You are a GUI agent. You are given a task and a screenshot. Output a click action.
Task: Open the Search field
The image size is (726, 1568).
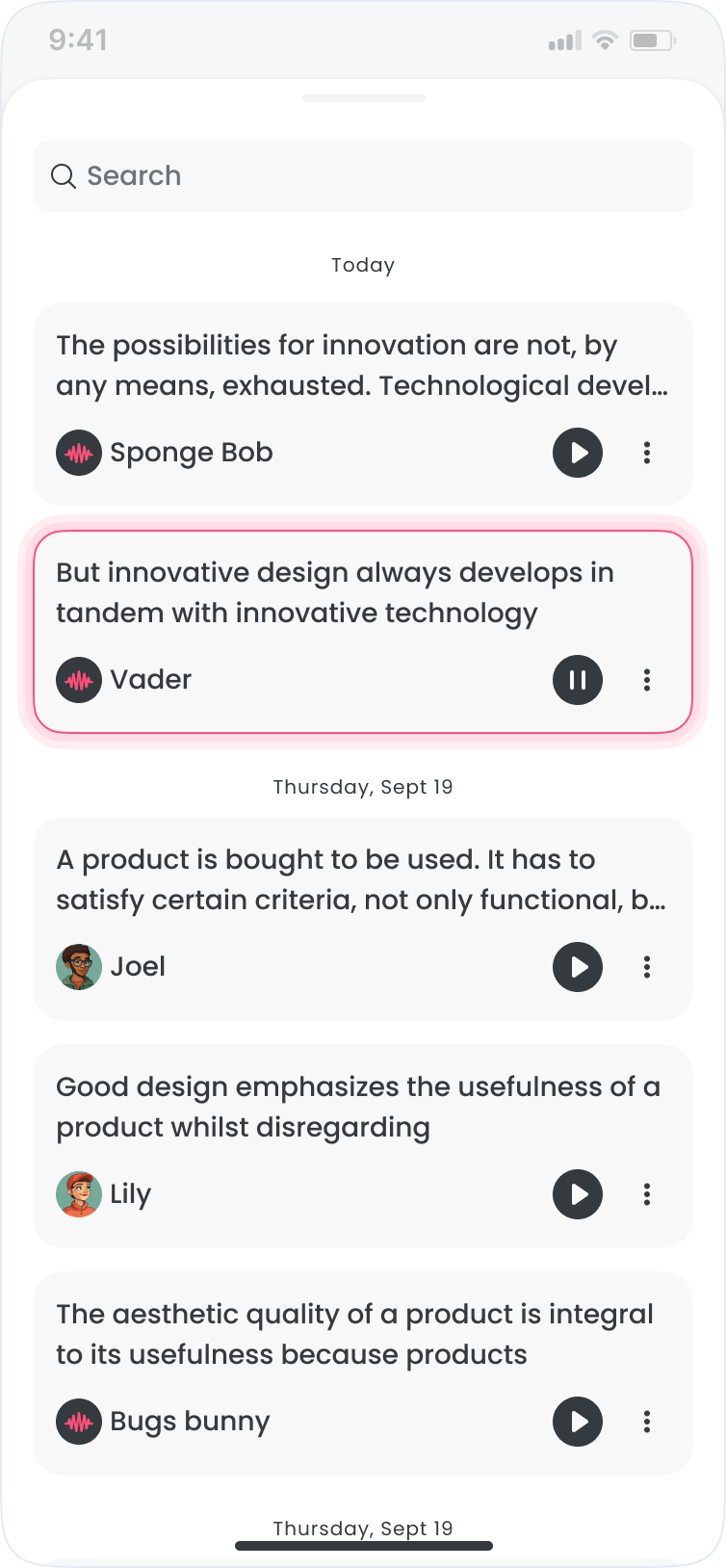tap(362, 176)
